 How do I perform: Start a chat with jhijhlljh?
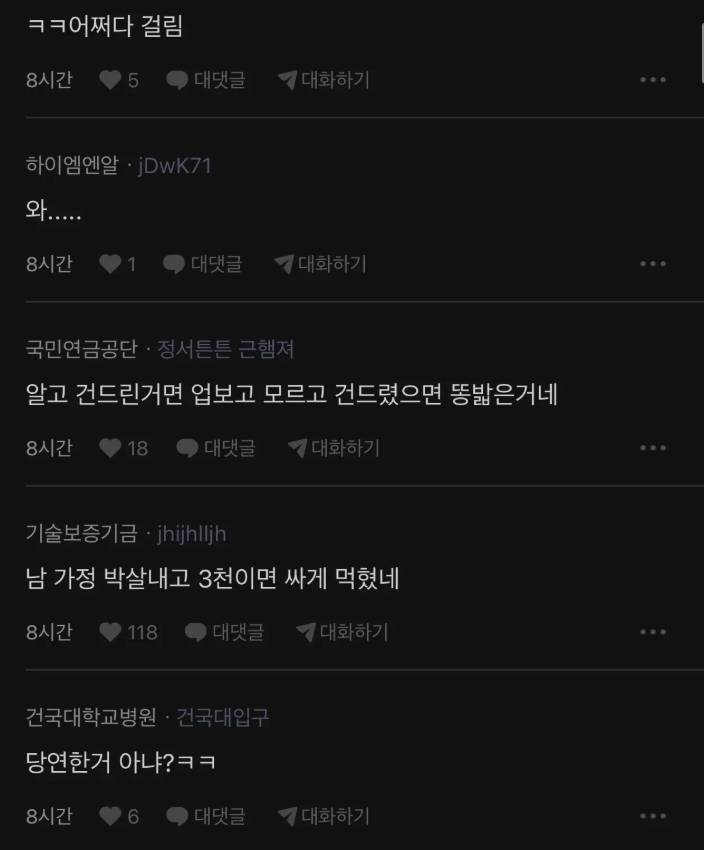343,632
